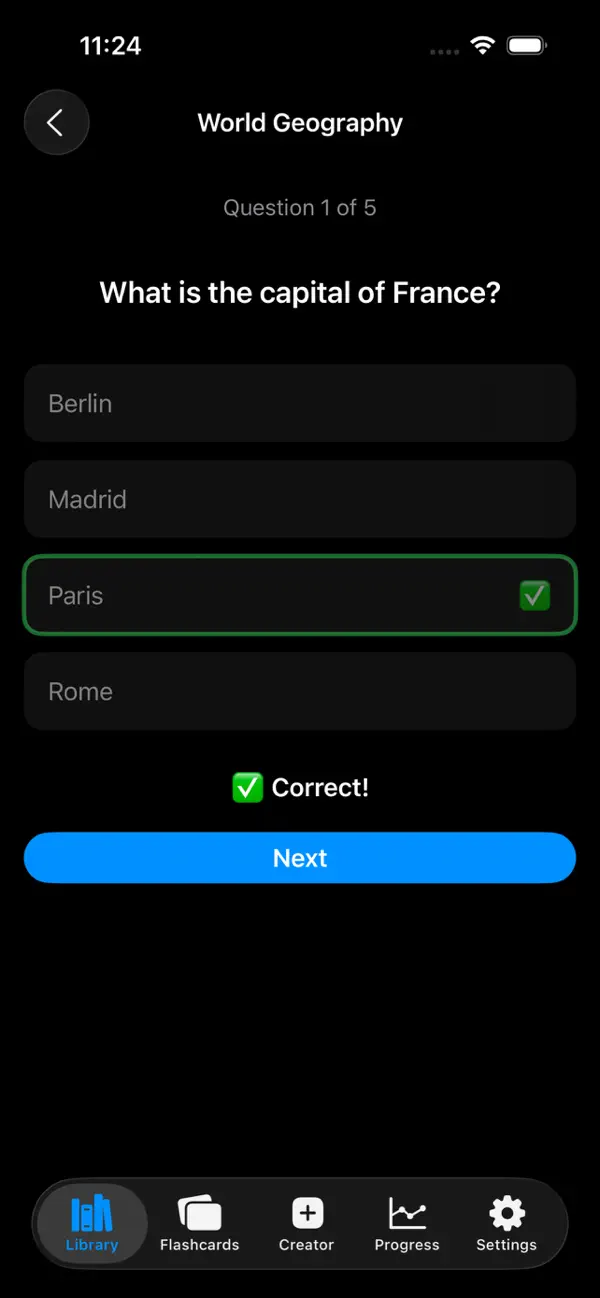Open the Flashcards tab
Viewport: 600px width, 1298px height.
click(199, 1224)
